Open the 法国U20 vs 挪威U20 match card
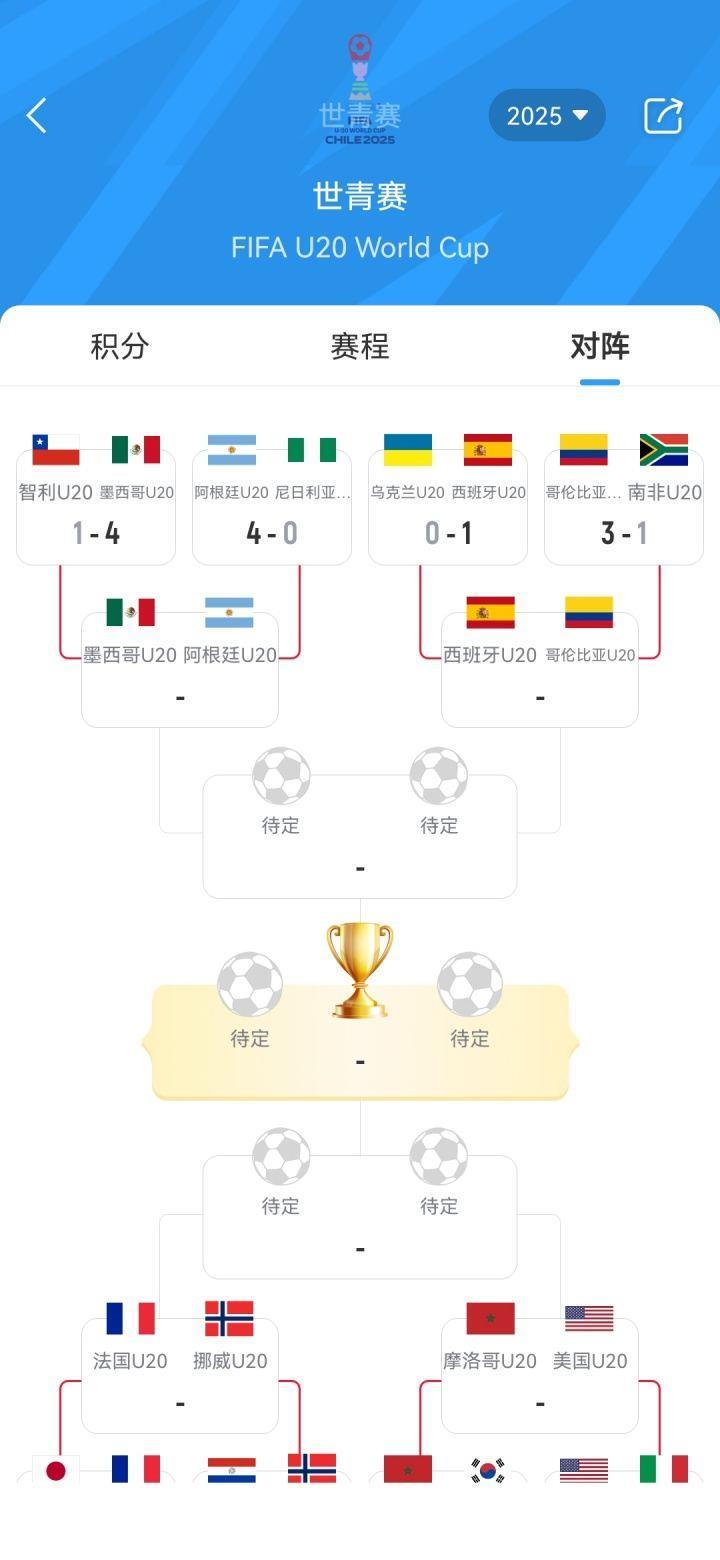 180,1376
